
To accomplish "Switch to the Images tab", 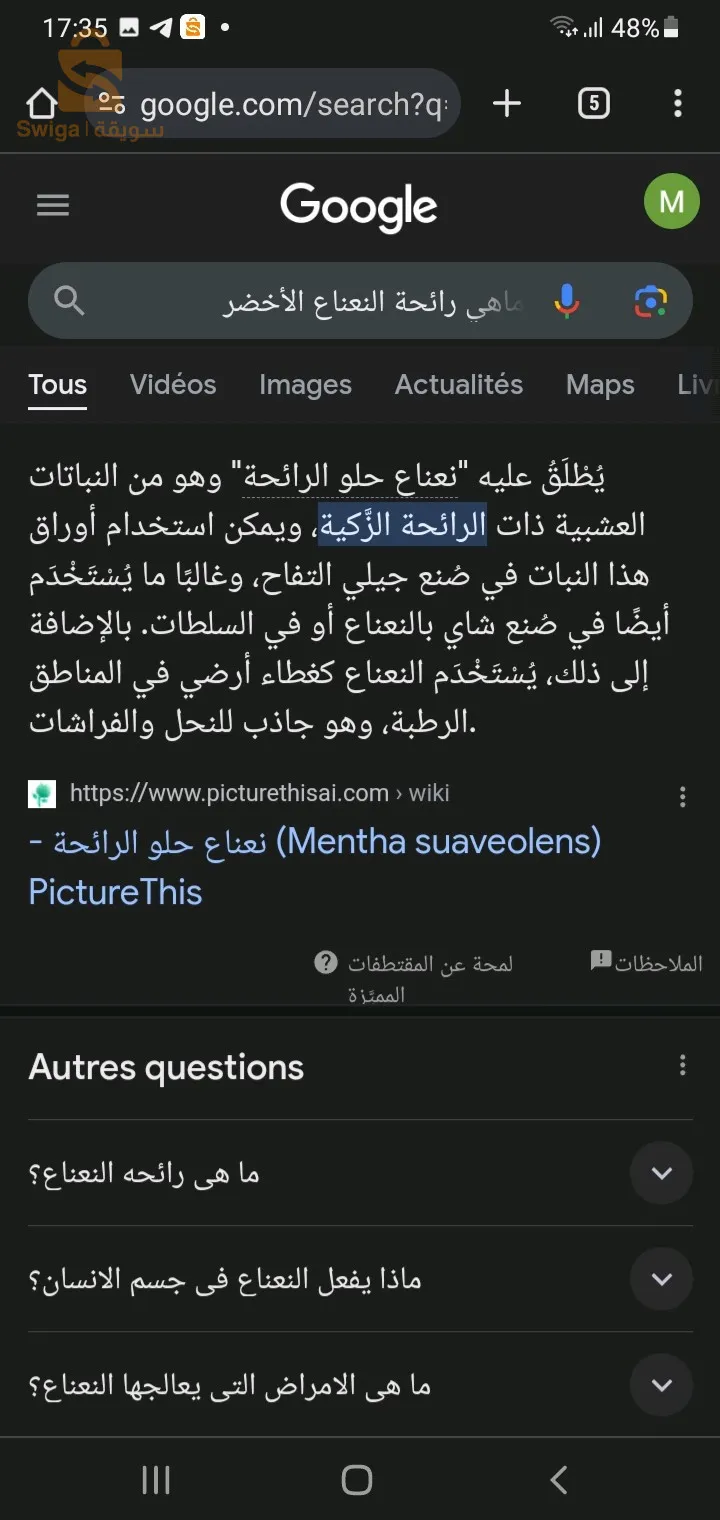I will point(305,385).
